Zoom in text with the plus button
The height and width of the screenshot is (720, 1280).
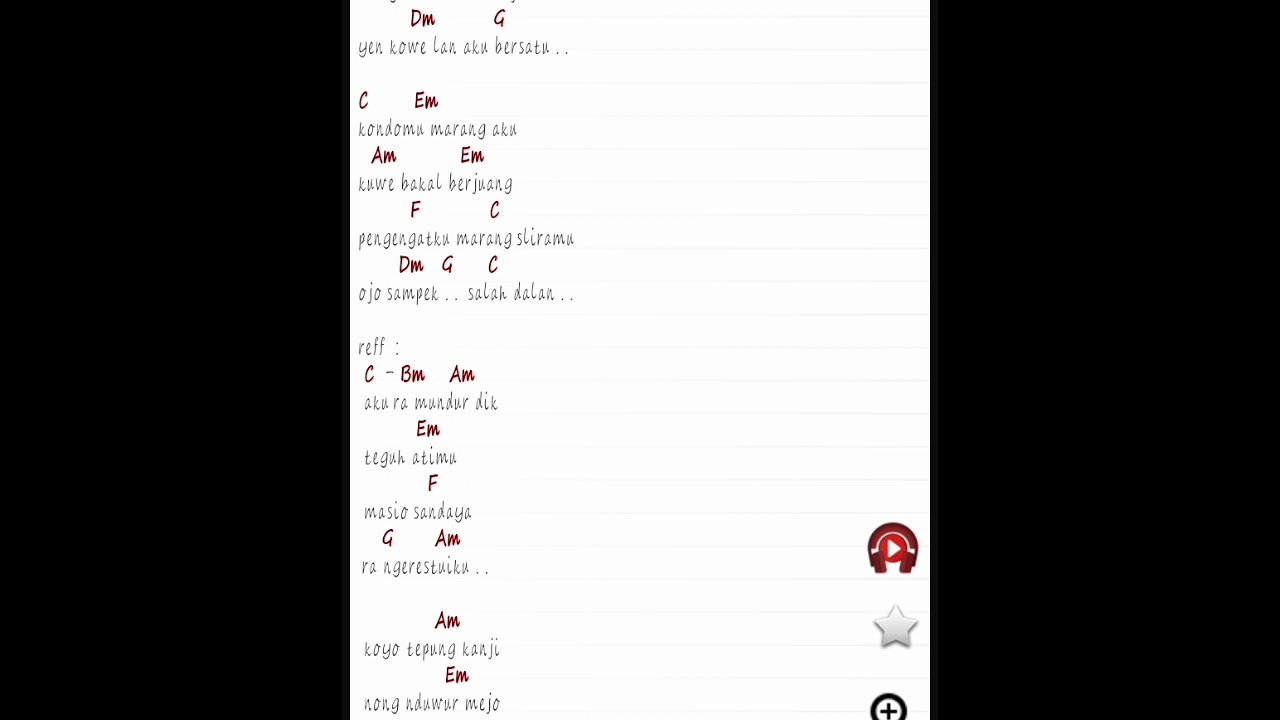tap(888, 709)
